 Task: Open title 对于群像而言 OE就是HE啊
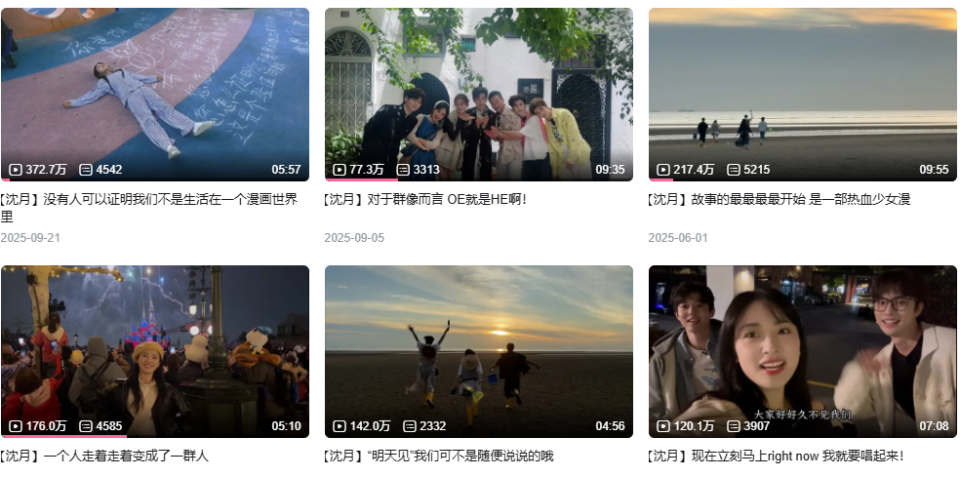point(426,200)
